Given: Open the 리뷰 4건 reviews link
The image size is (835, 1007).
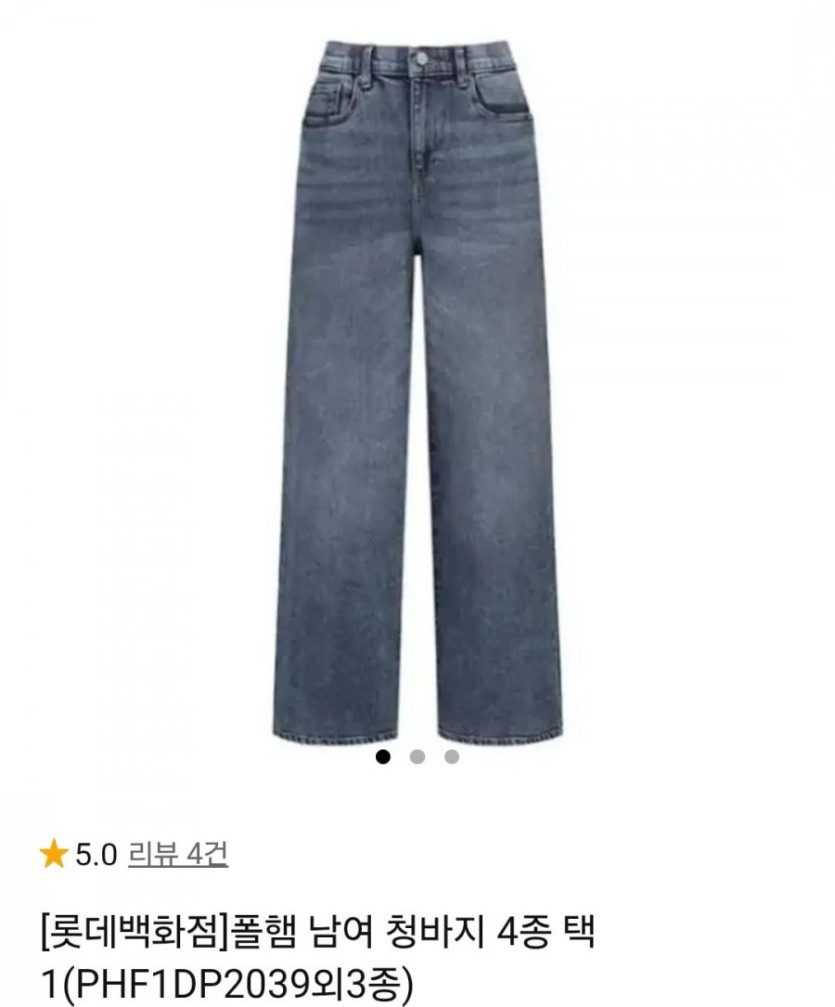Looking at the screenshot, I should pos(178,854).
